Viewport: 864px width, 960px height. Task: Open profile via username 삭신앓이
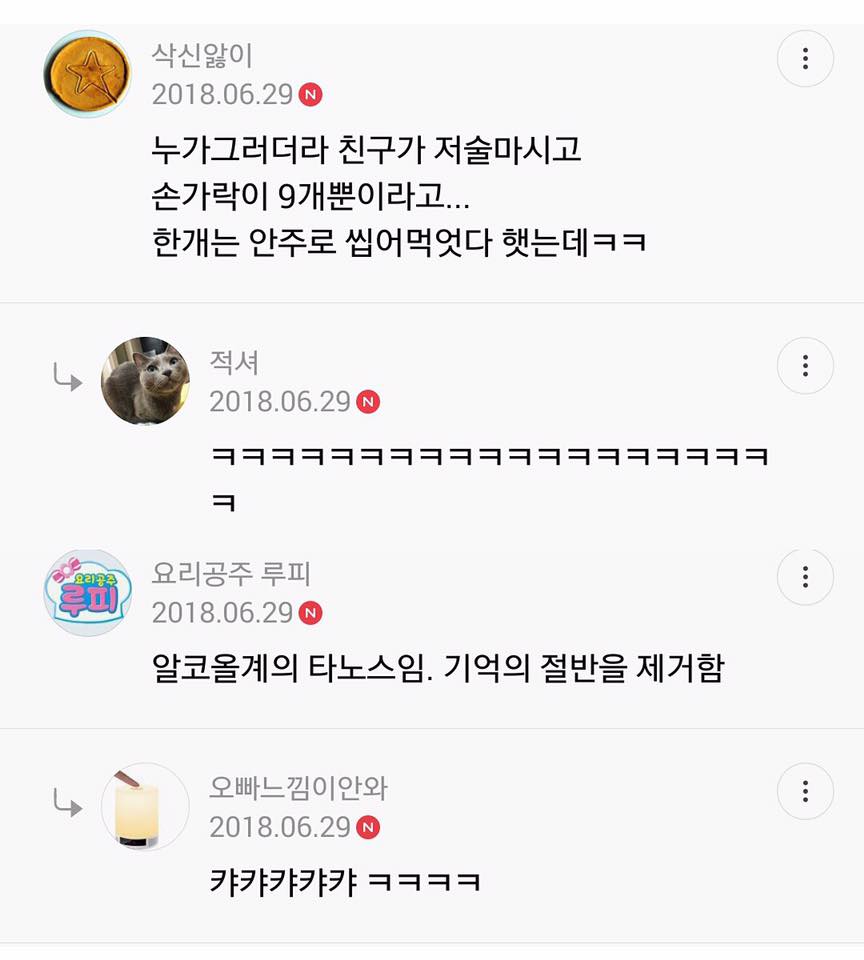coord(202,54)
